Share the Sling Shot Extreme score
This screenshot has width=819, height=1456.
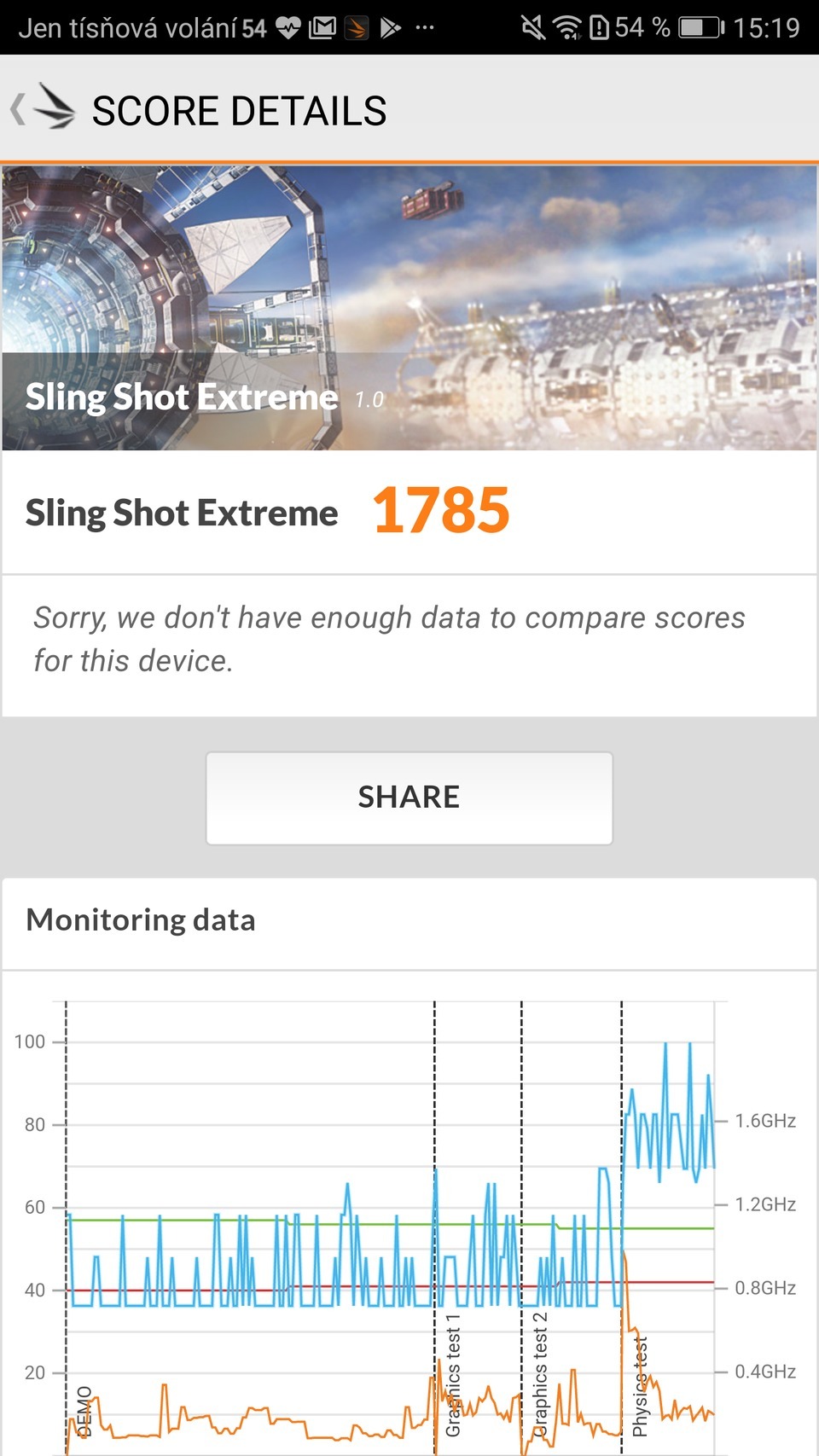point(409,798)
